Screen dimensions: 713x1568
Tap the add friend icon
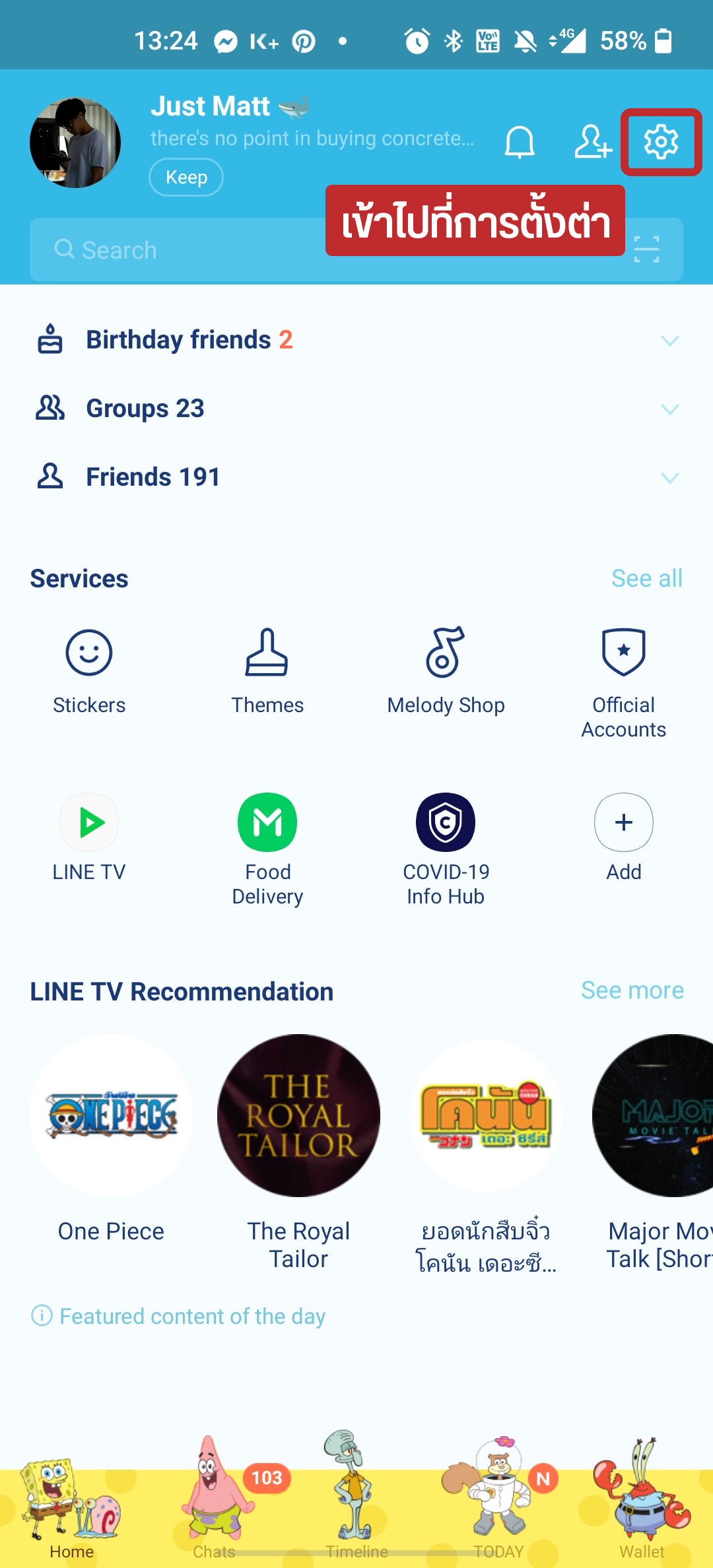pos(592,141)
